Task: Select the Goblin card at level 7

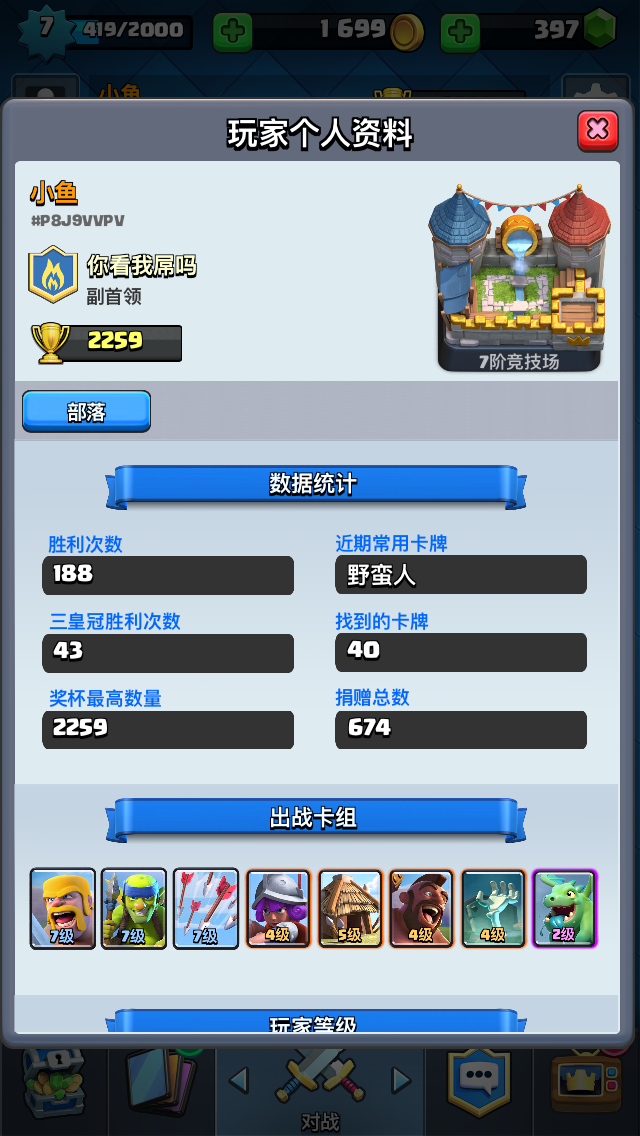Action: point(134,908)
